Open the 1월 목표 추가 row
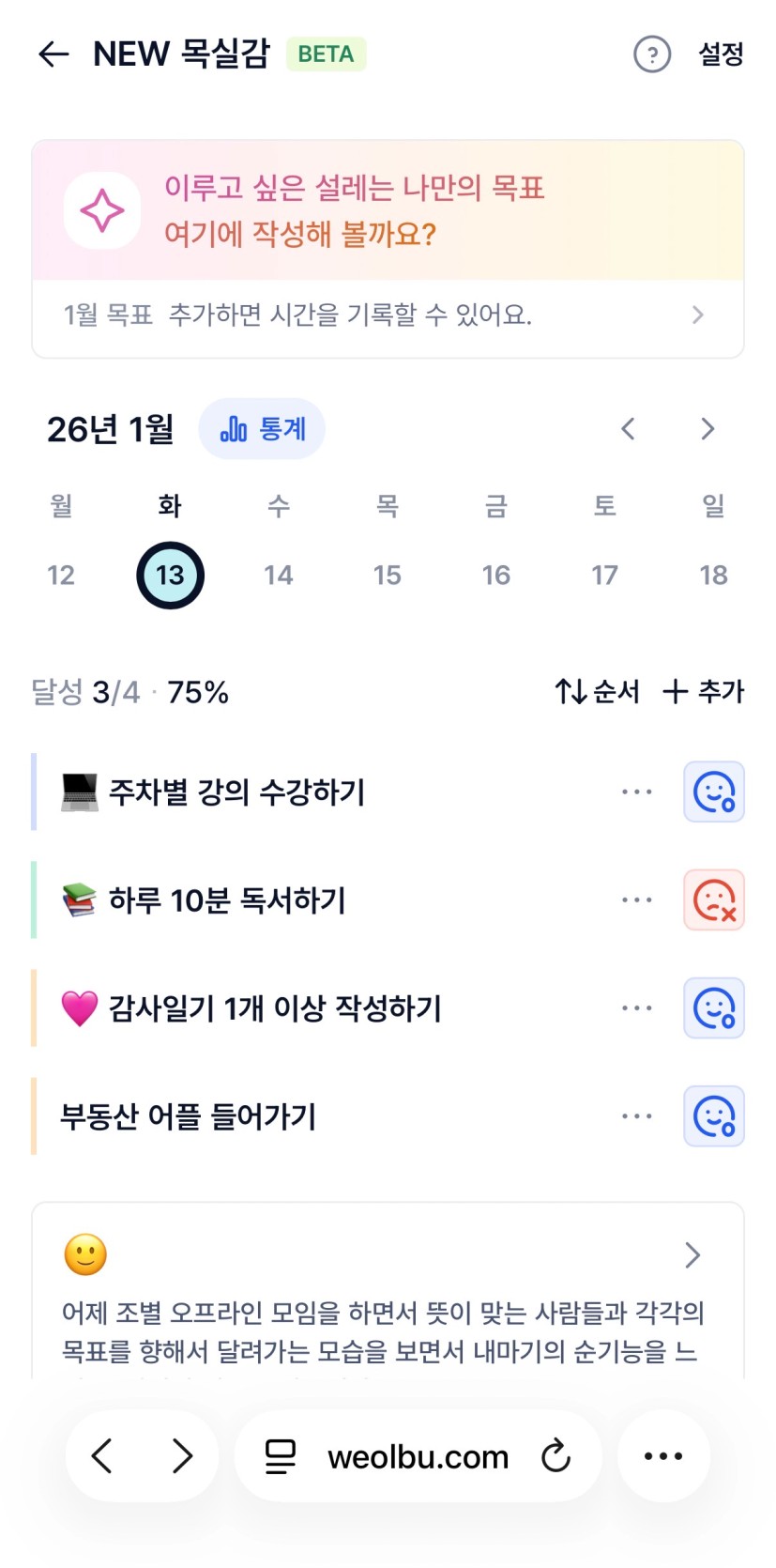Screen dimensions: 776x1568 (387, 315)
